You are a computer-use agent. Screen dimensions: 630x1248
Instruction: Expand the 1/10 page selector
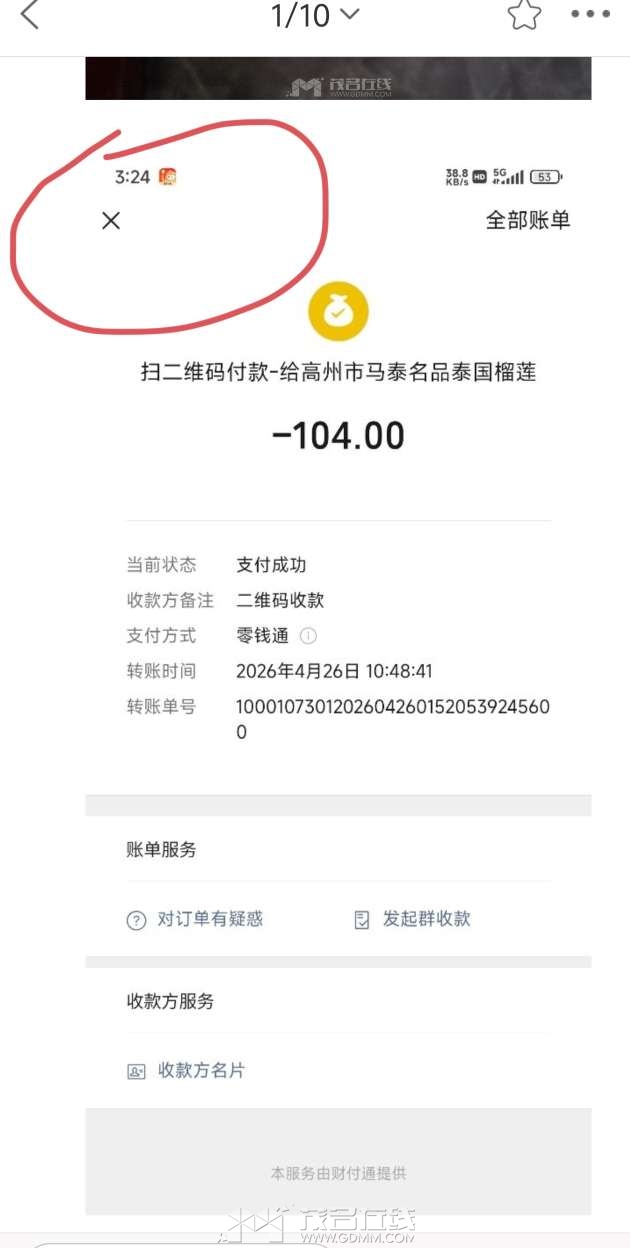(315, 15)
